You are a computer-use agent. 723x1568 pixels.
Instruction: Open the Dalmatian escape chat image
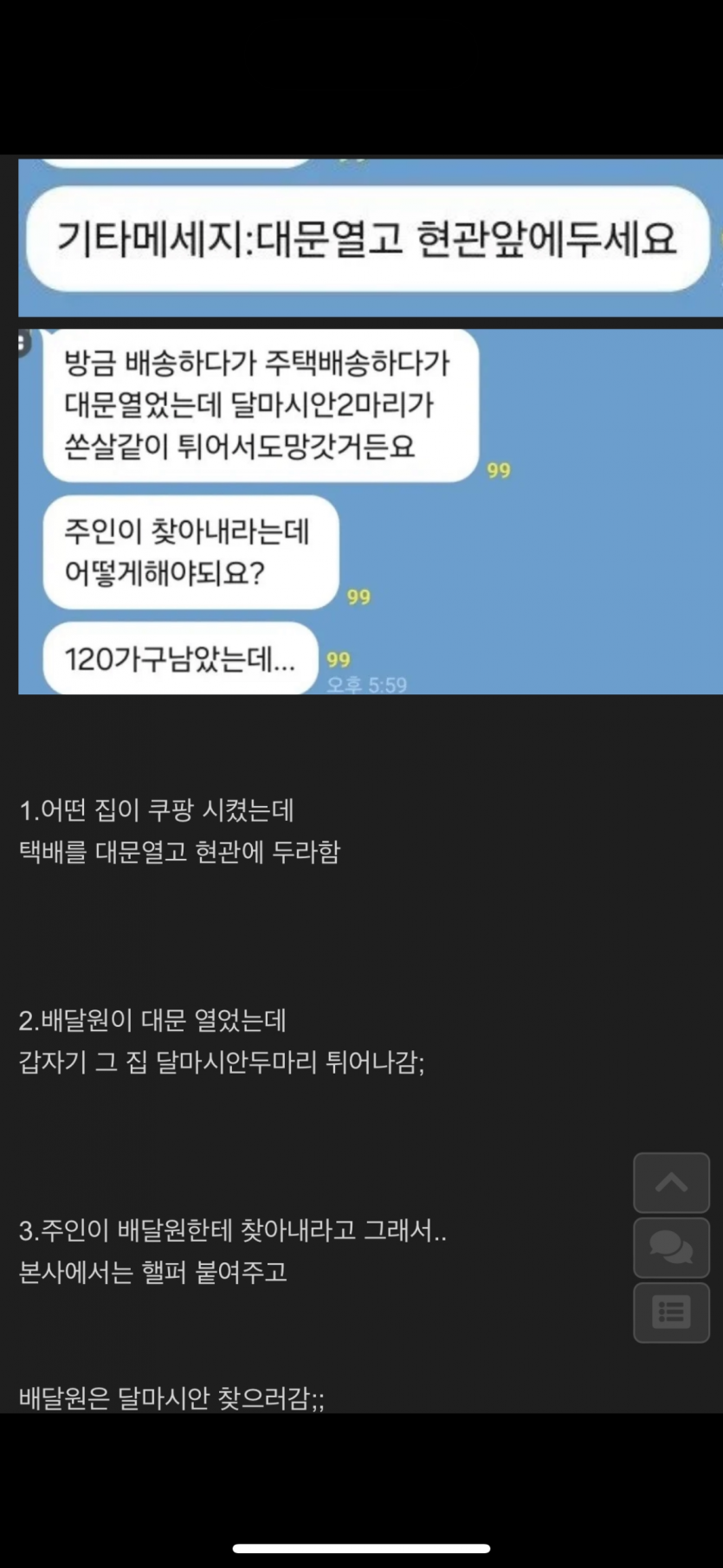[x=370, y=511]
